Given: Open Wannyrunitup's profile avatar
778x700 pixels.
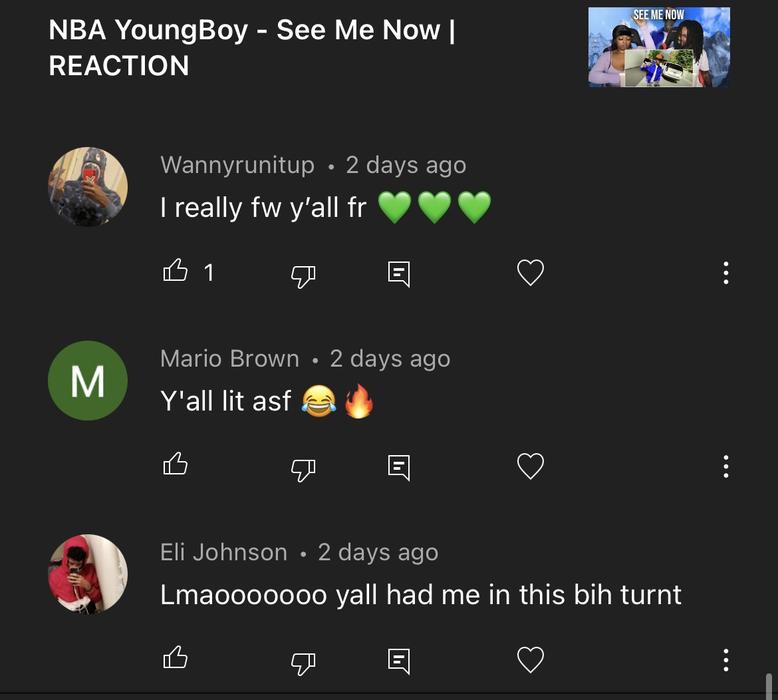Looking at the screenshot, I should coord(88,187).
